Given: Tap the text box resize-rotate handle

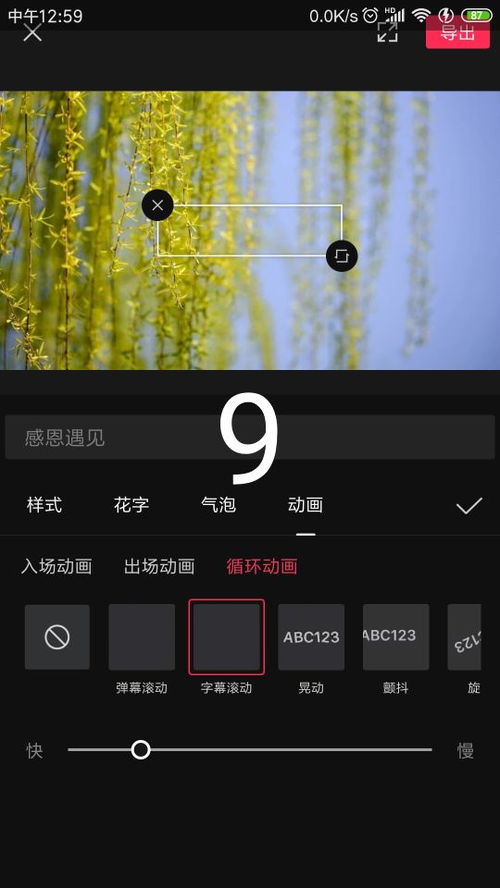Looking at the screenshot, I should [342, 256].
